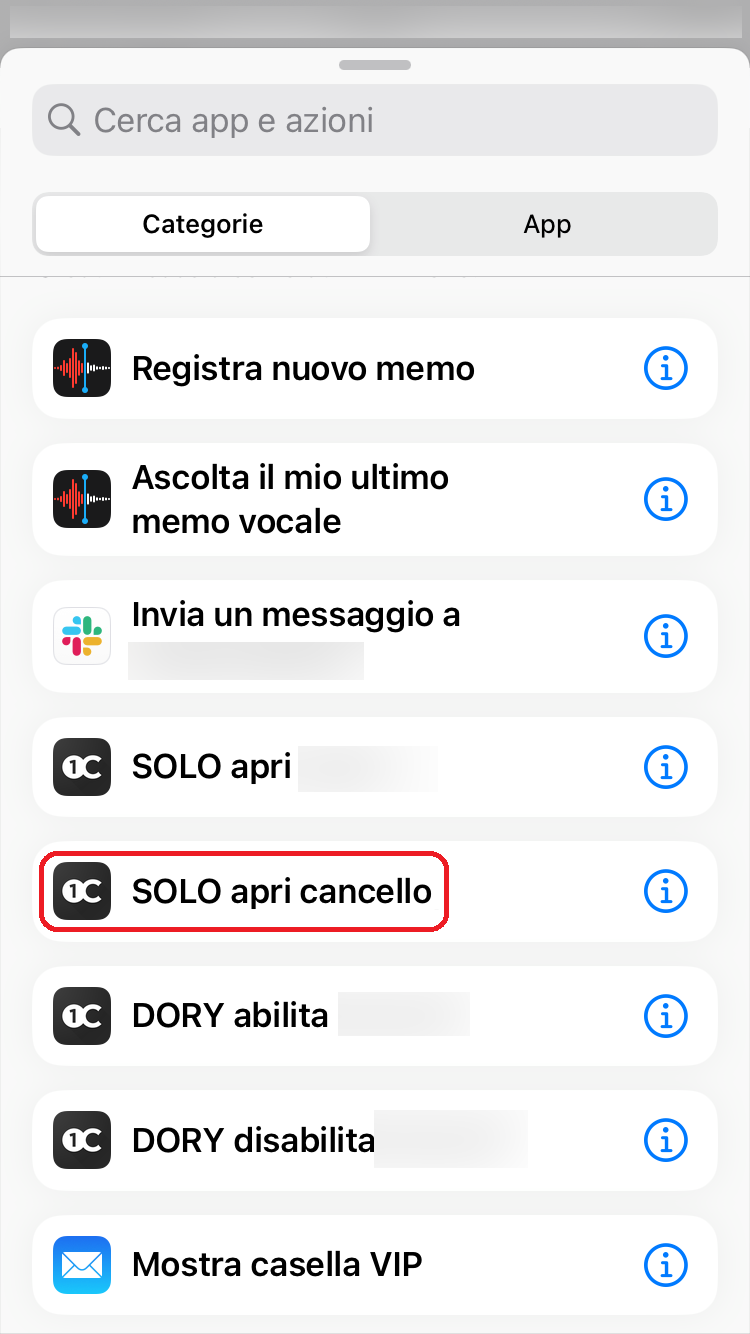Select the SOLO apri cancello action
Screen dimensions: 750x1334
375,891
